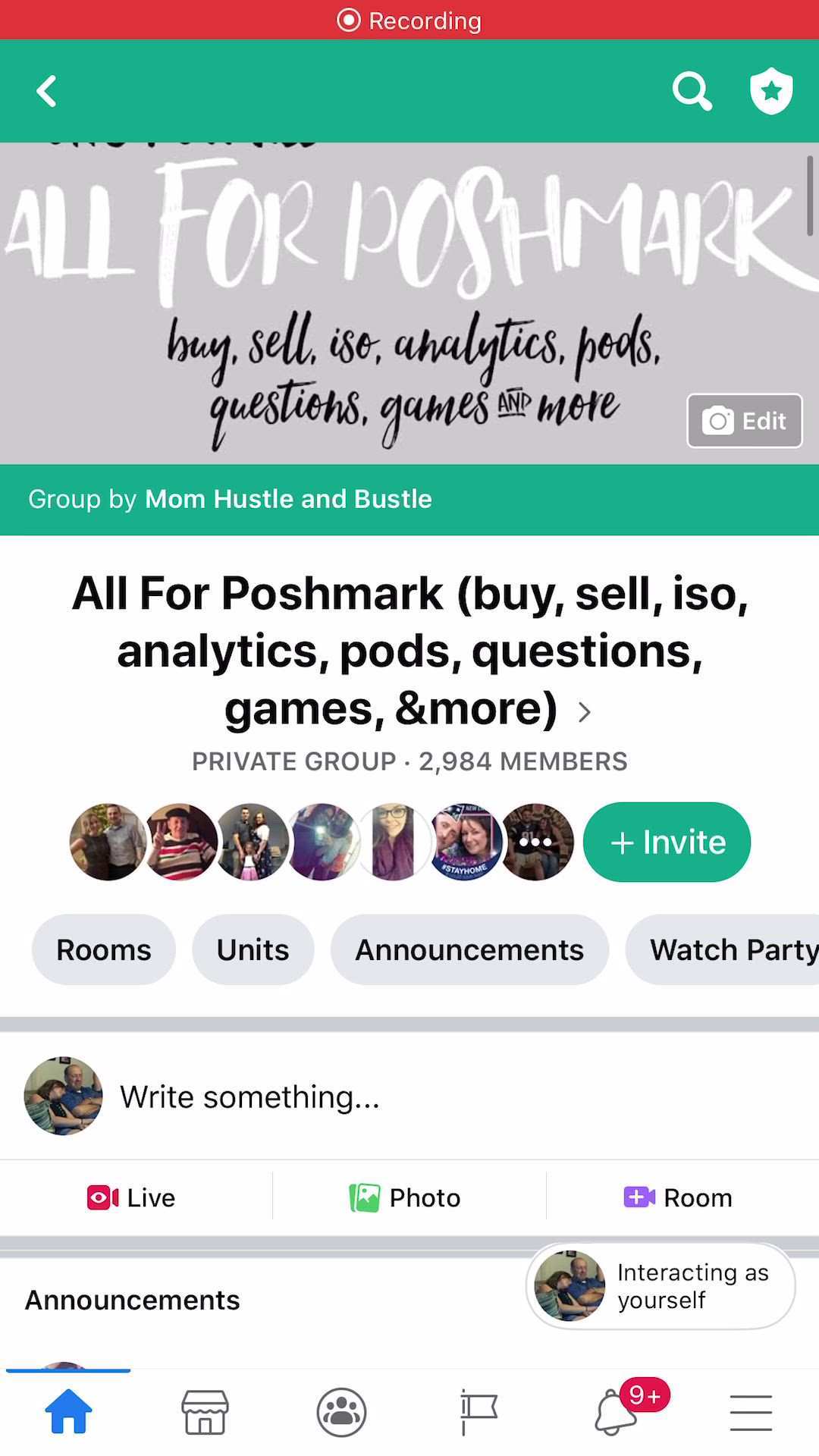Change who you are interacting as

click(x=660, y=1286)
